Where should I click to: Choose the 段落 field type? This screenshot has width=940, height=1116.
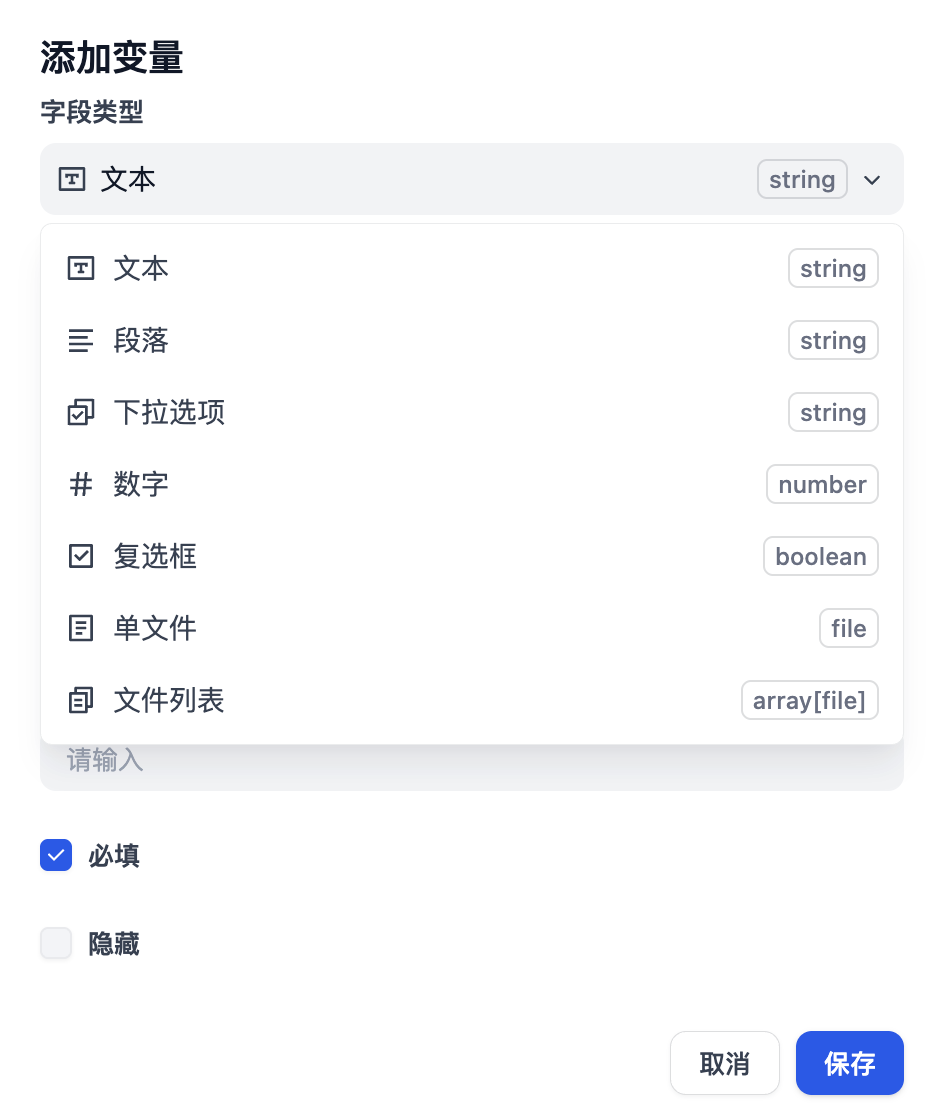[x=471, y=341]
